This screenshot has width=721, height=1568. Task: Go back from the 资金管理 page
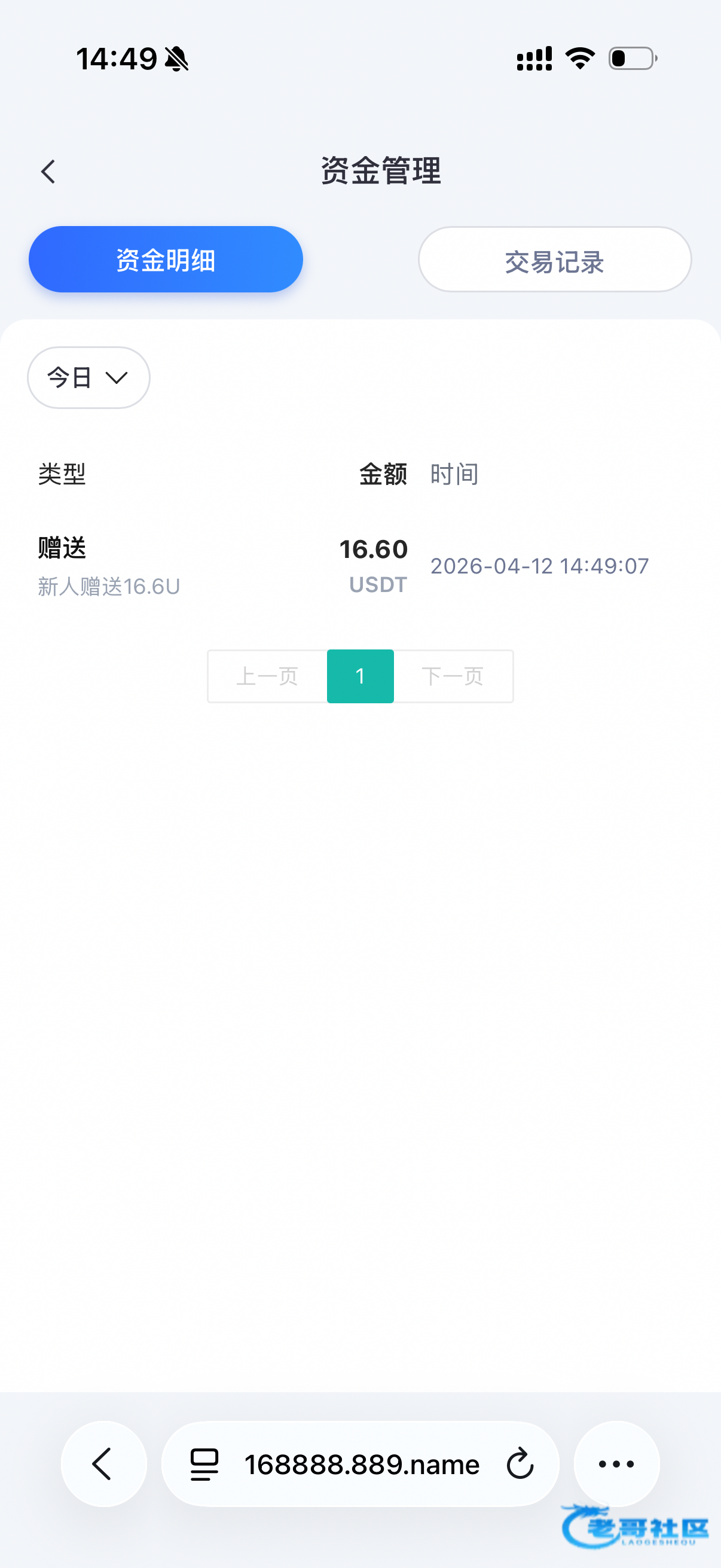pyautogui.click(x=48, y=172)
